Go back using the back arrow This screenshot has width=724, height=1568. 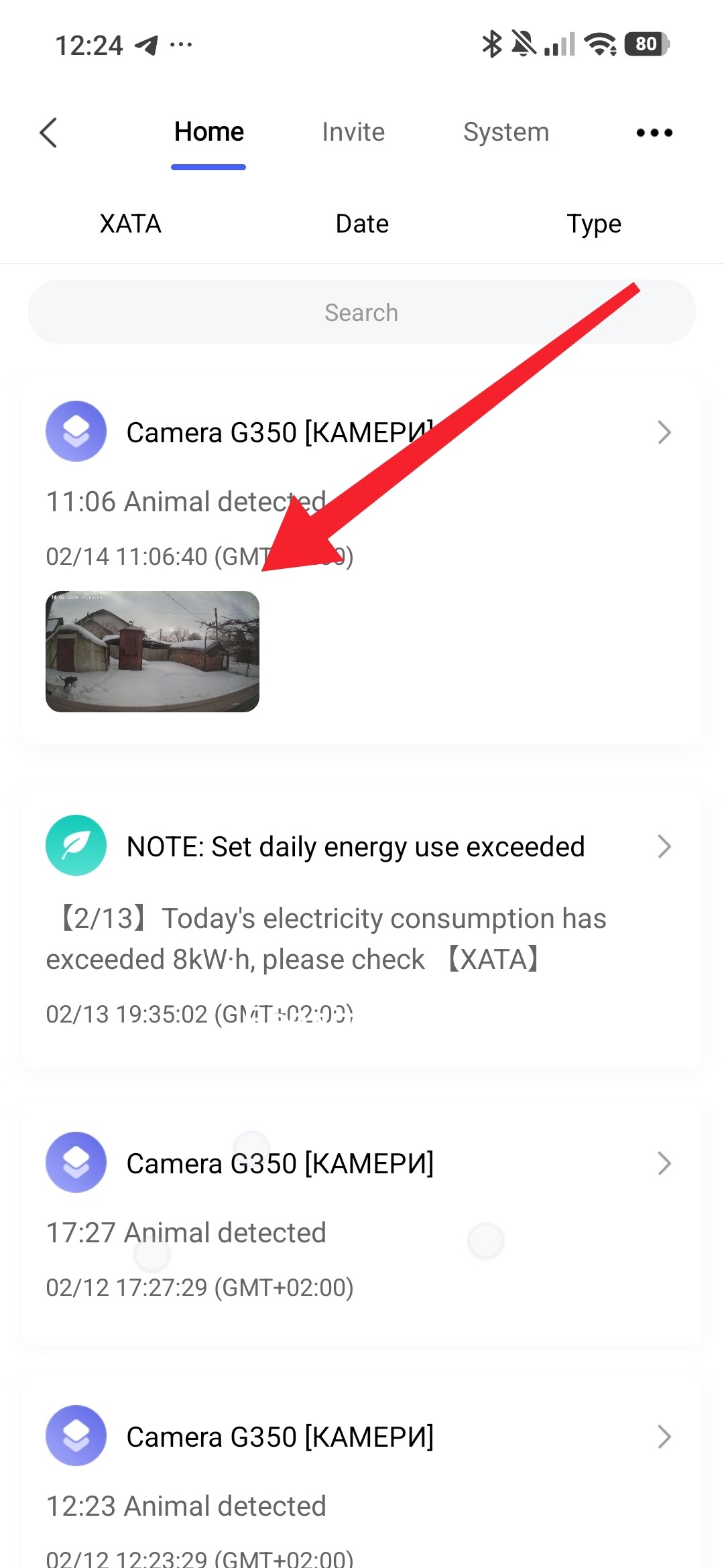click(49, 132)
